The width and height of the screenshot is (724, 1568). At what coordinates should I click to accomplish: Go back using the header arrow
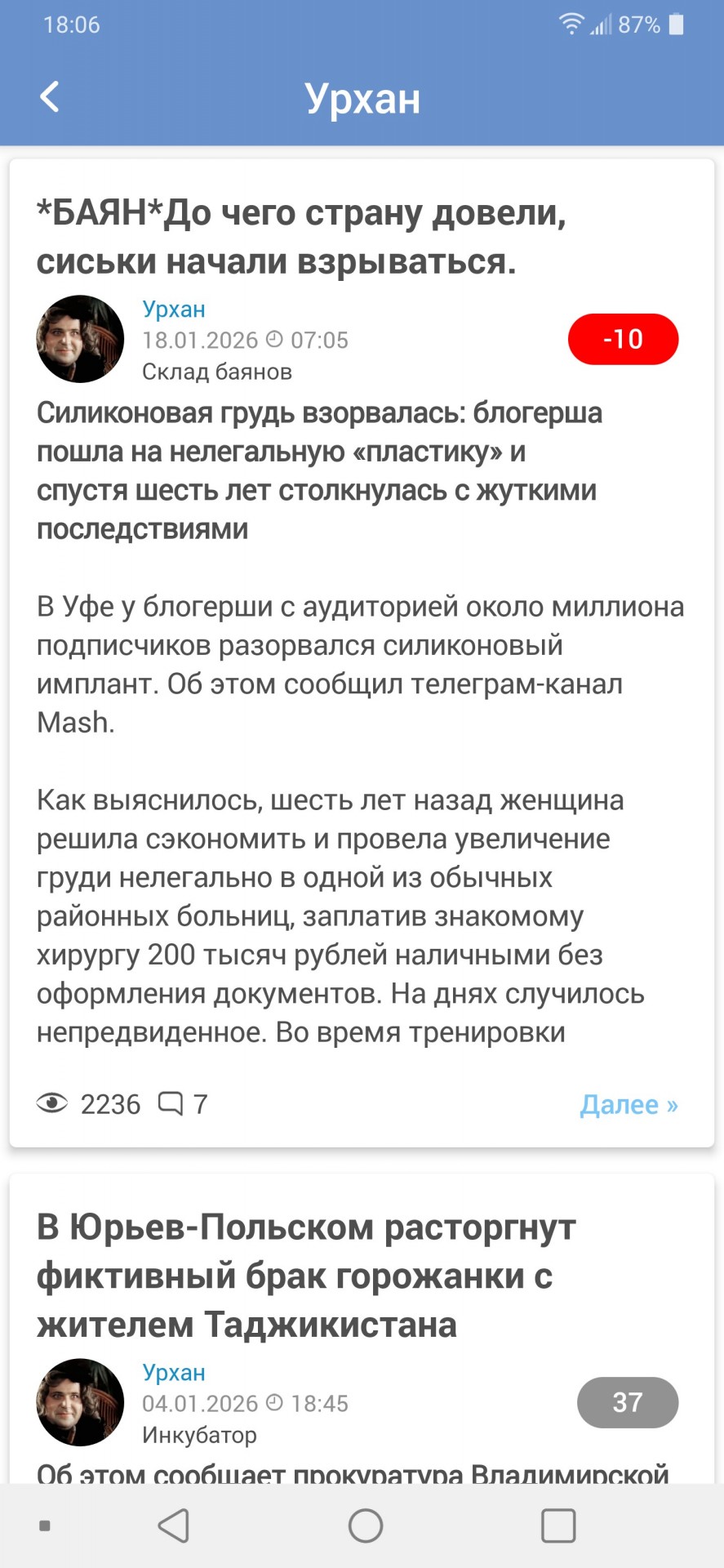pos(50,97)
